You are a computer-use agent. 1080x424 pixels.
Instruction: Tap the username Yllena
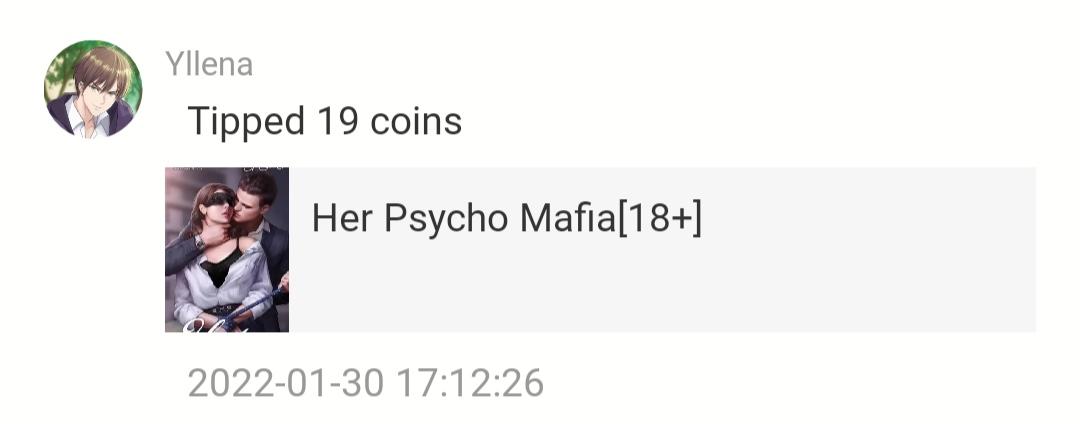209,65
